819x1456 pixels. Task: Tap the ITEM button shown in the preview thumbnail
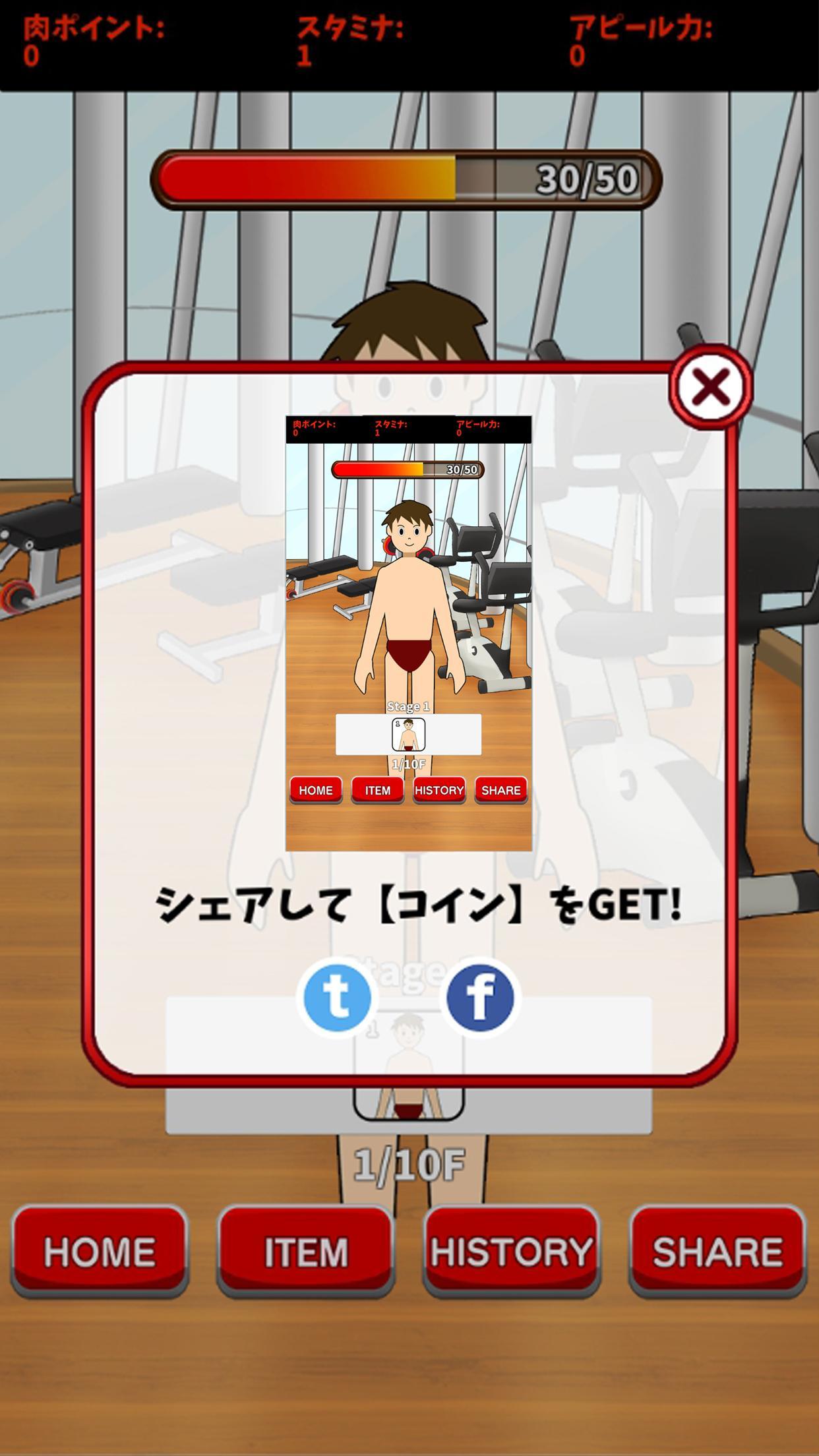point(377,789)
